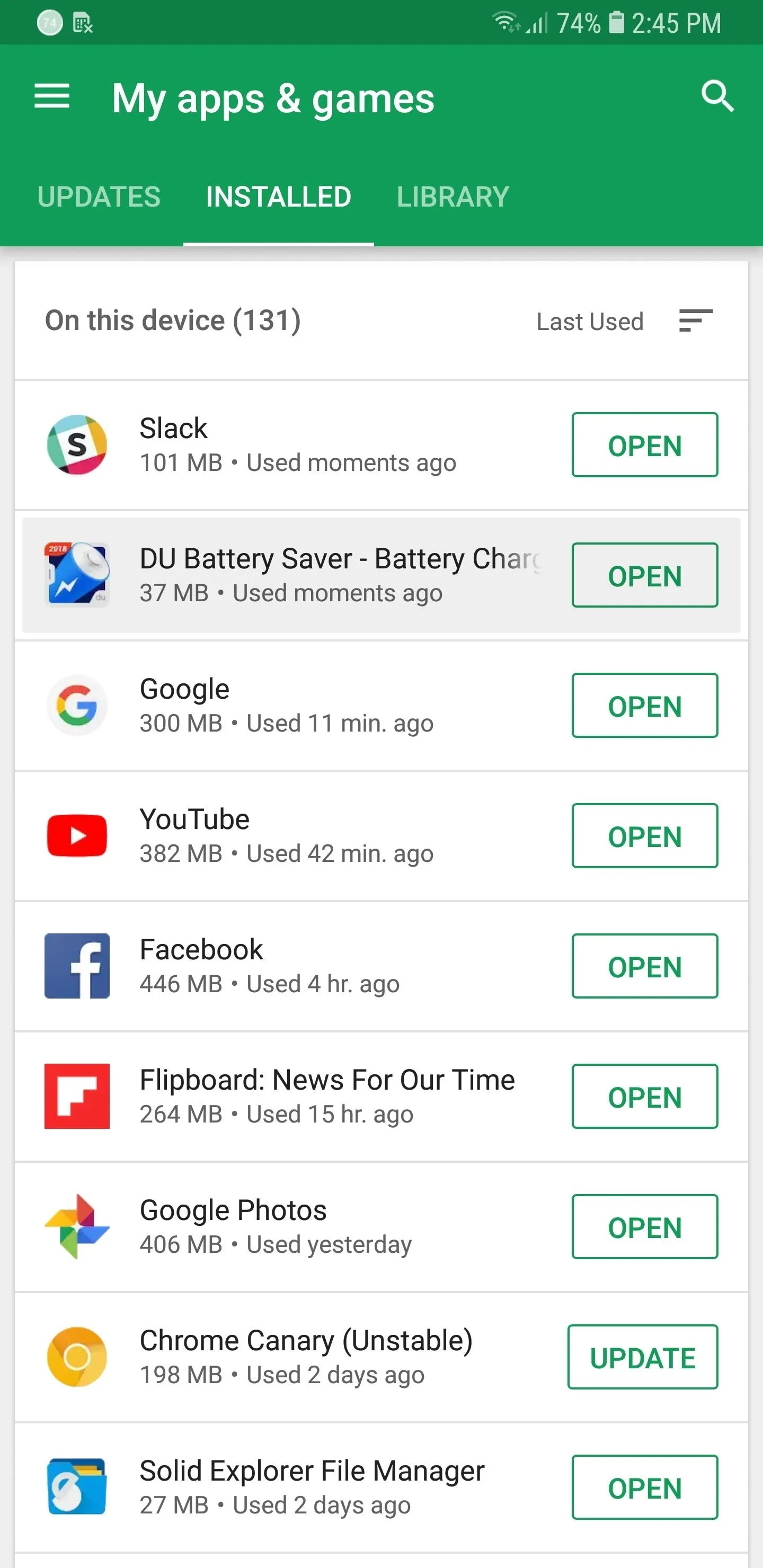The height and width of the screenshot is (1568, 763).
Task: Launch YouTube with the Open button
Action: tap(644, 836)
